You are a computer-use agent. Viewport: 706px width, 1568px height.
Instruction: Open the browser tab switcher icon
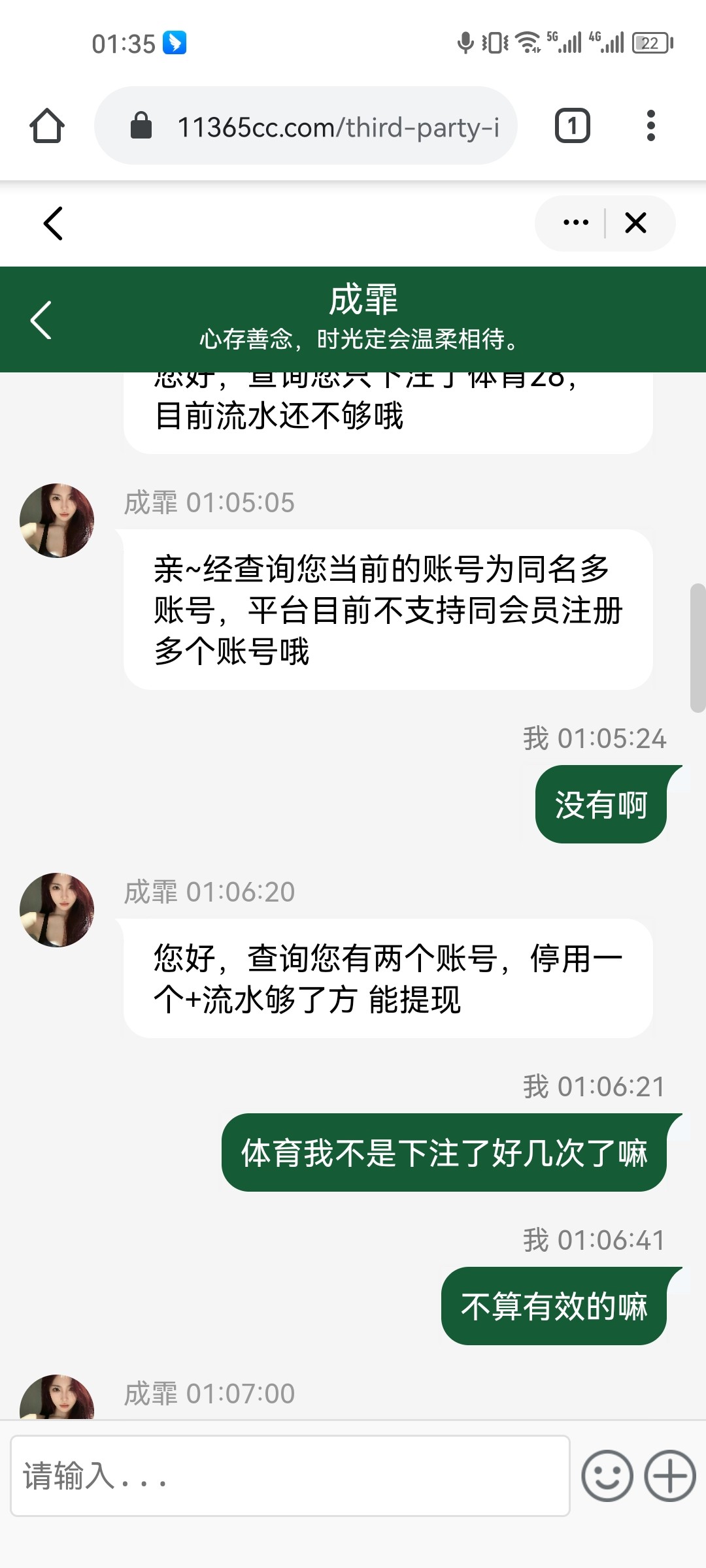click(573, 125)
